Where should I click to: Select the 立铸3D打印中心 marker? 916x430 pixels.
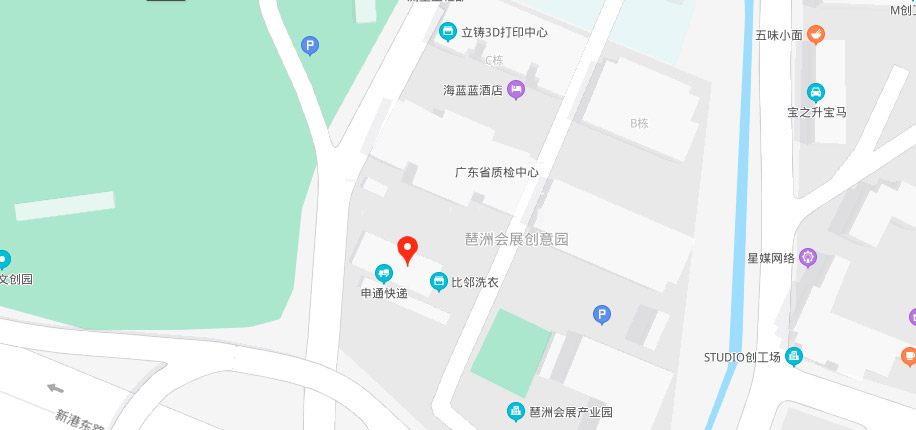pos(449,32)
